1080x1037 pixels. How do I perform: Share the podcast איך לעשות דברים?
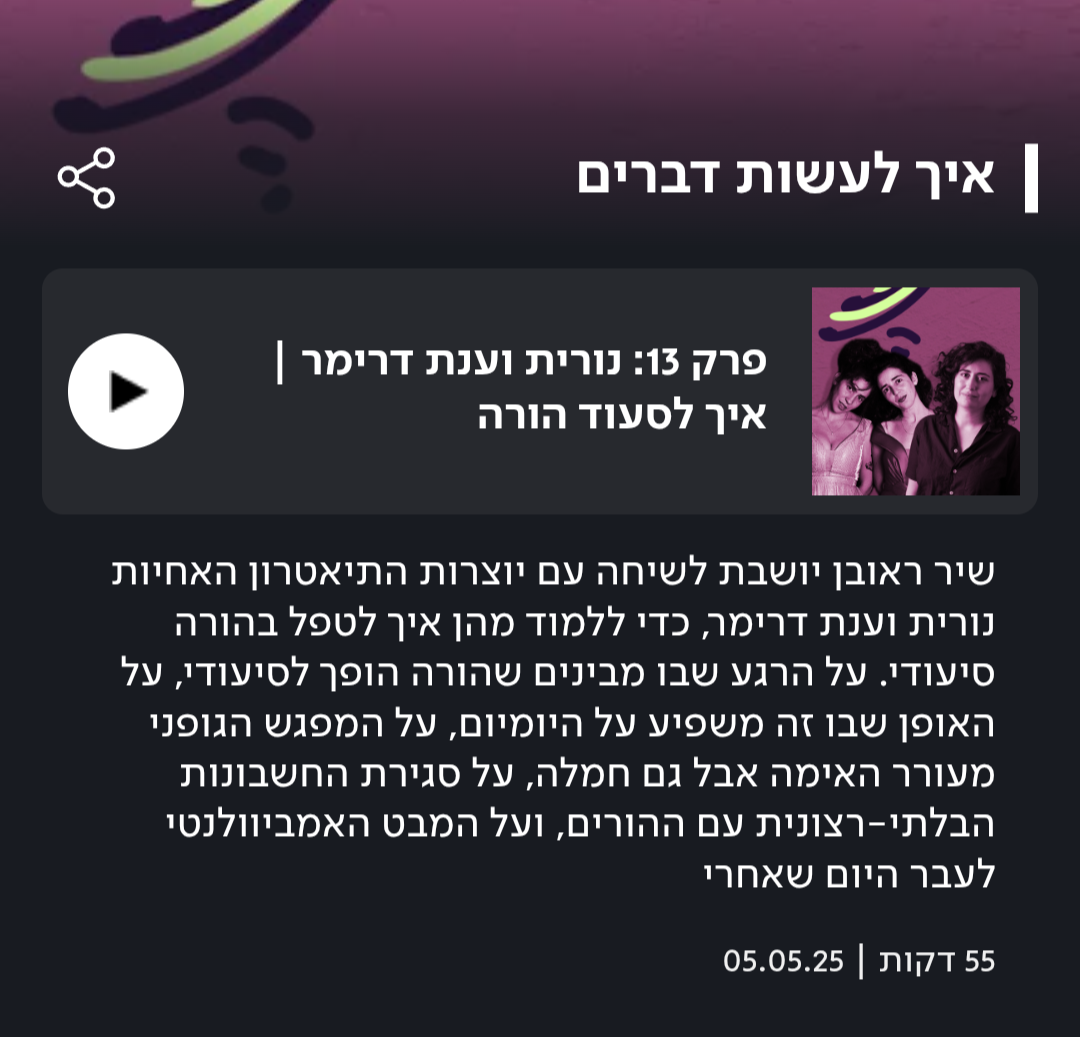tap(87, 178)
